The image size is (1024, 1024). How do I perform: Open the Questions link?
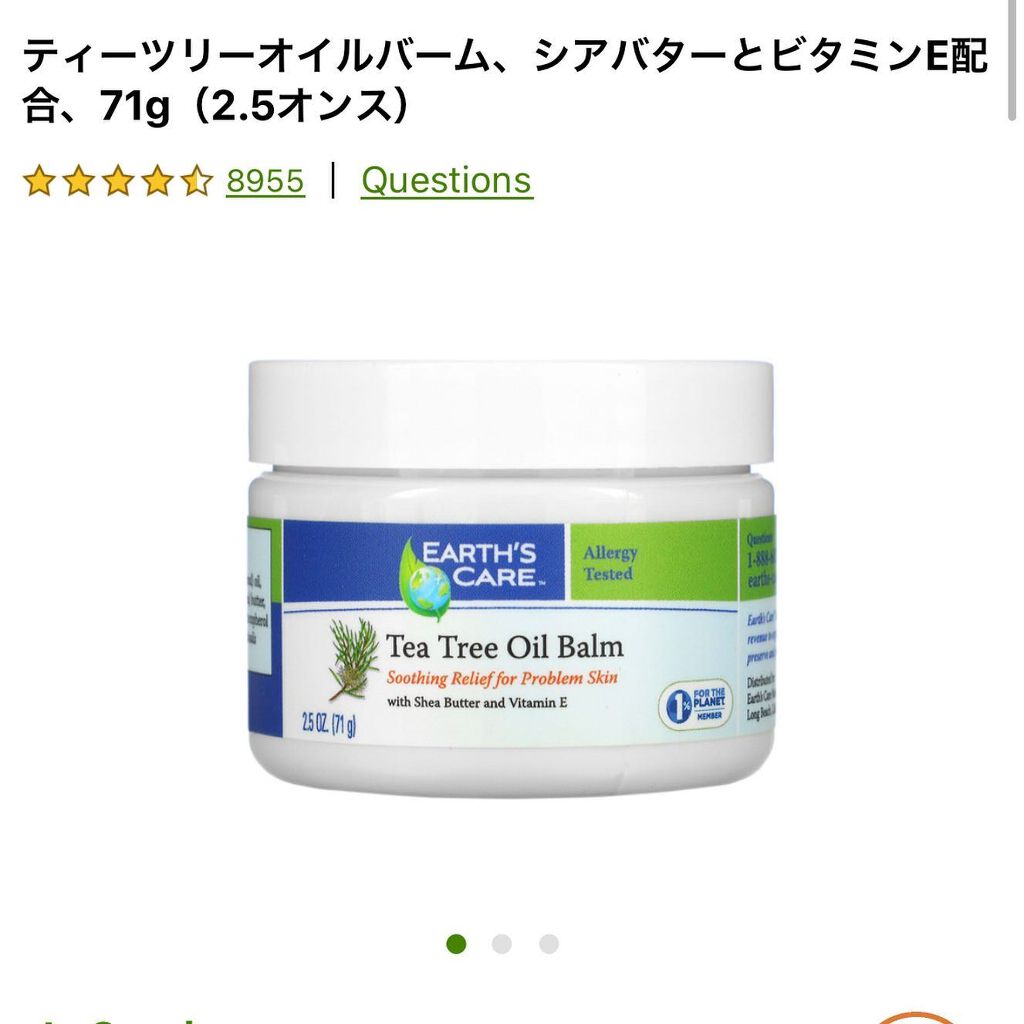pyautogui.click(x=446, y=181)
